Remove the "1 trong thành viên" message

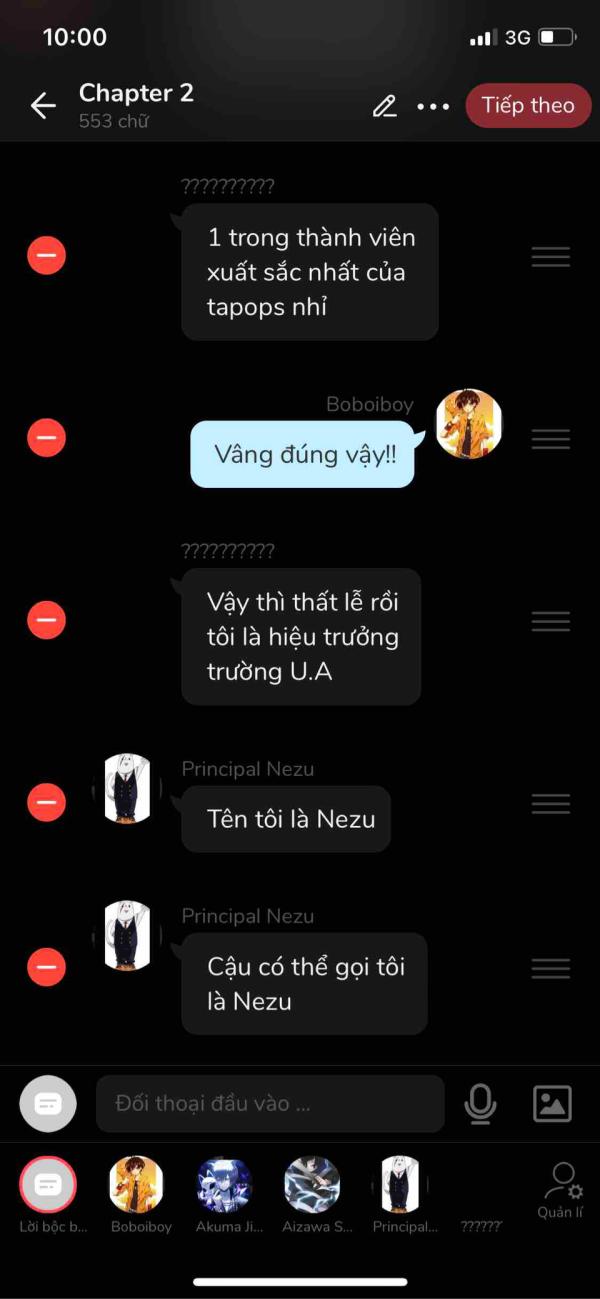click(x=46, y=256)
